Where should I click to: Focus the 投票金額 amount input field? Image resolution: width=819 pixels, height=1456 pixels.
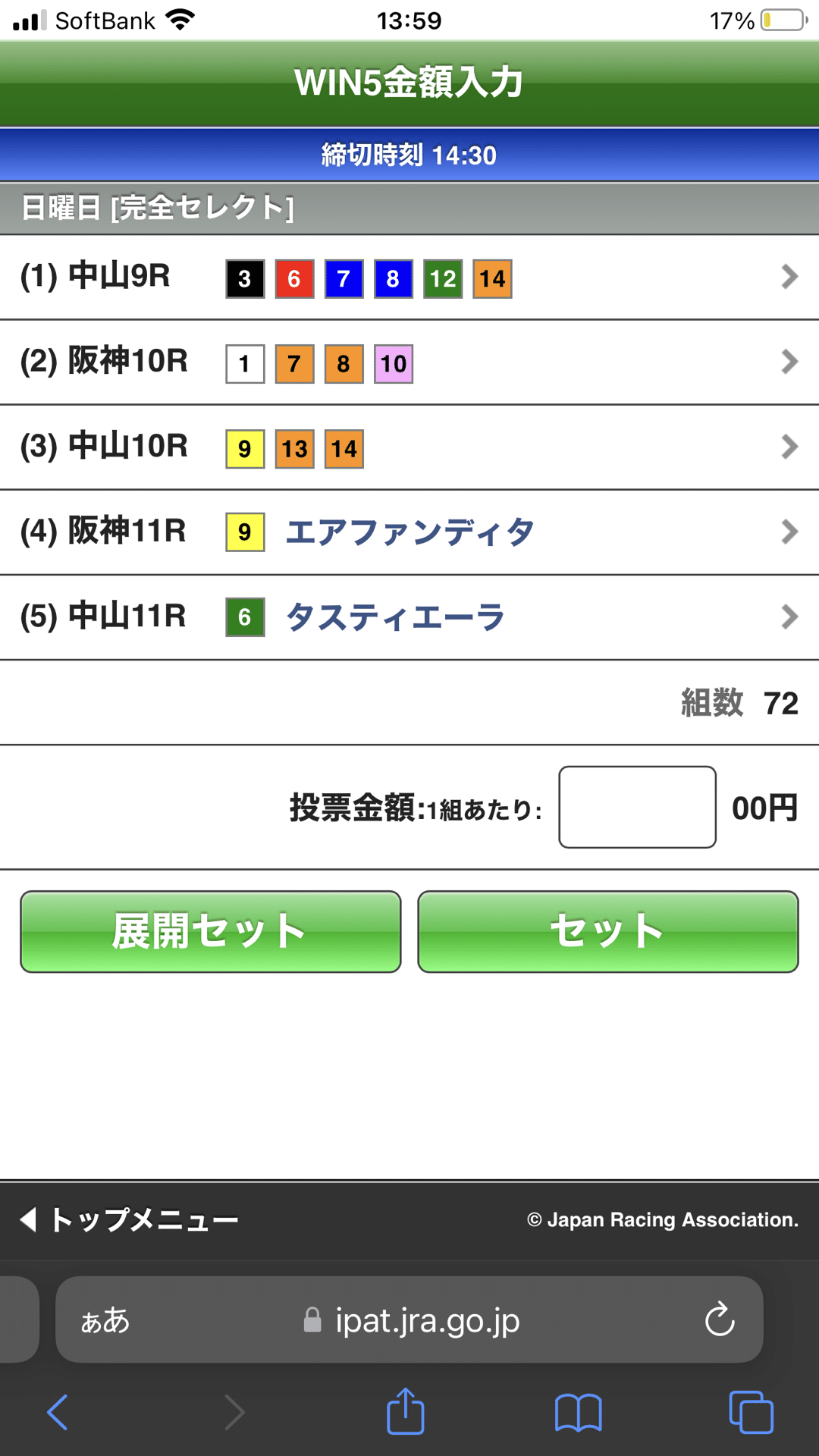click(x=637, y=807)
